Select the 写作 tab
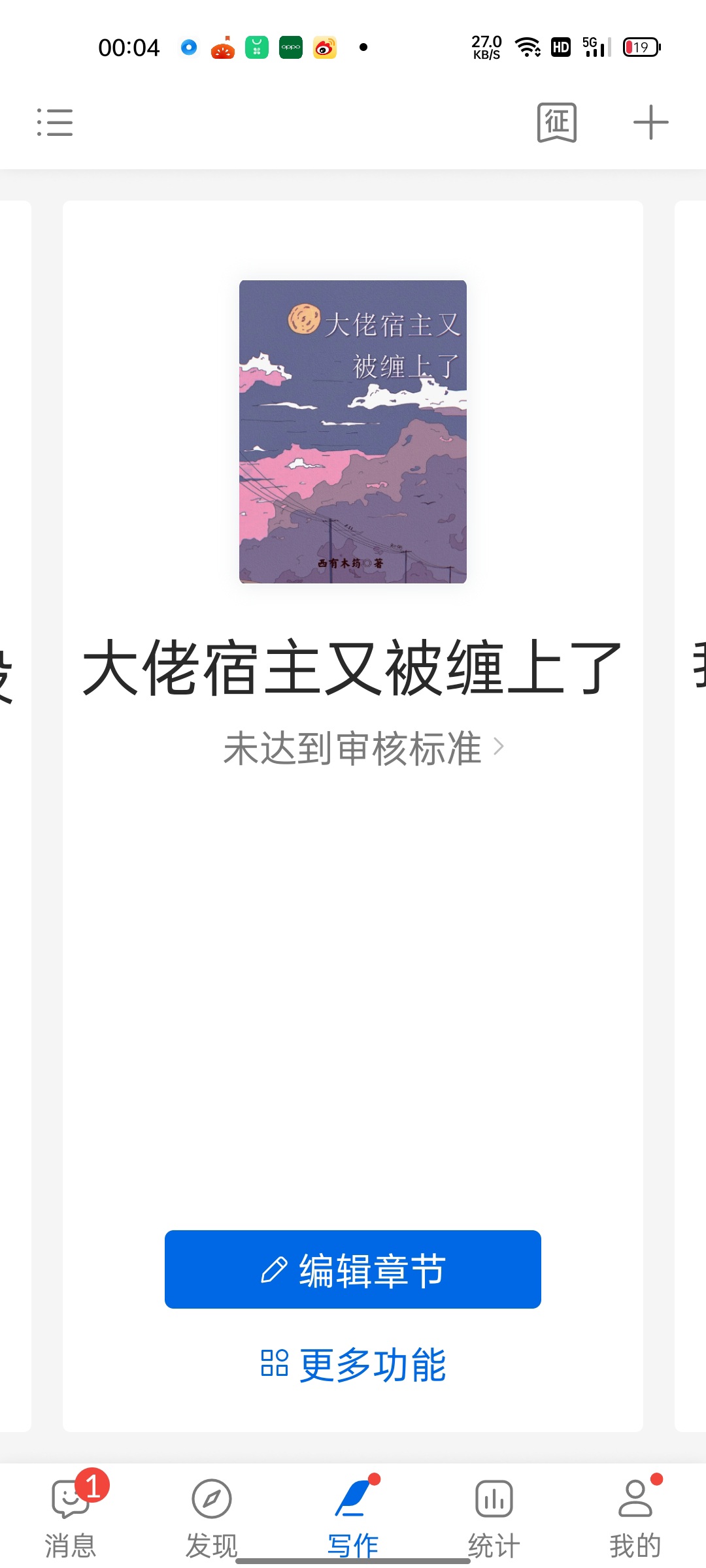706x1568 pixels. tap(353, 1516)
